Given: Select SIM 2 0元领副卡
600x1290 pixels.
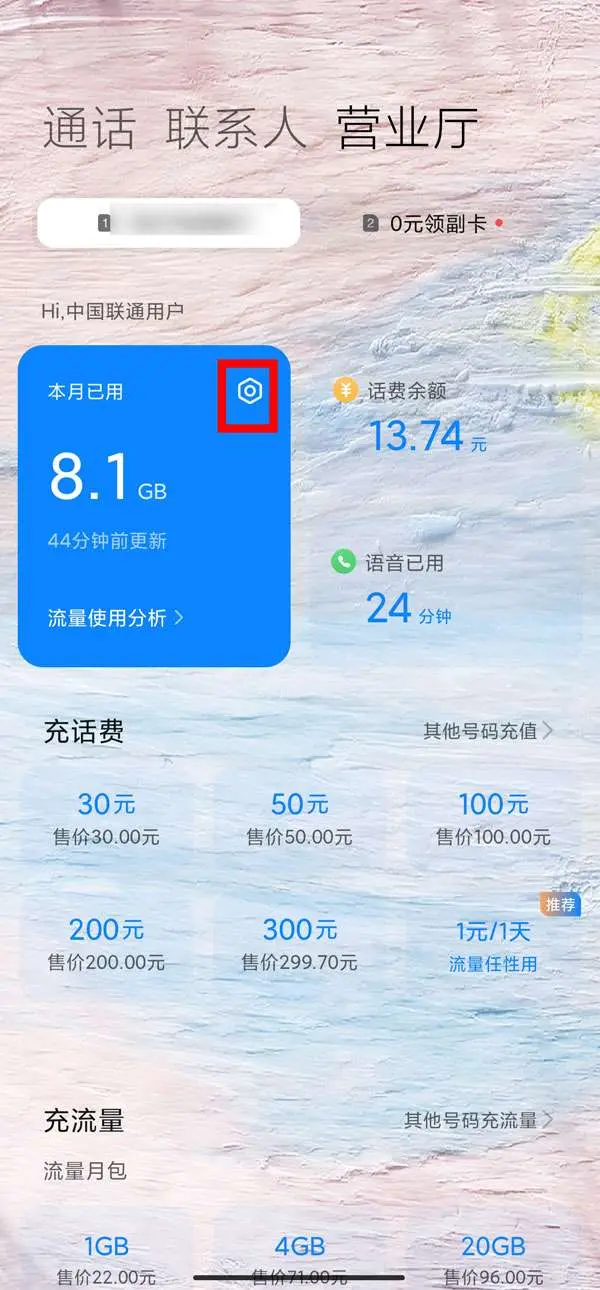Looking at the screenshot, I should point(432,223).
